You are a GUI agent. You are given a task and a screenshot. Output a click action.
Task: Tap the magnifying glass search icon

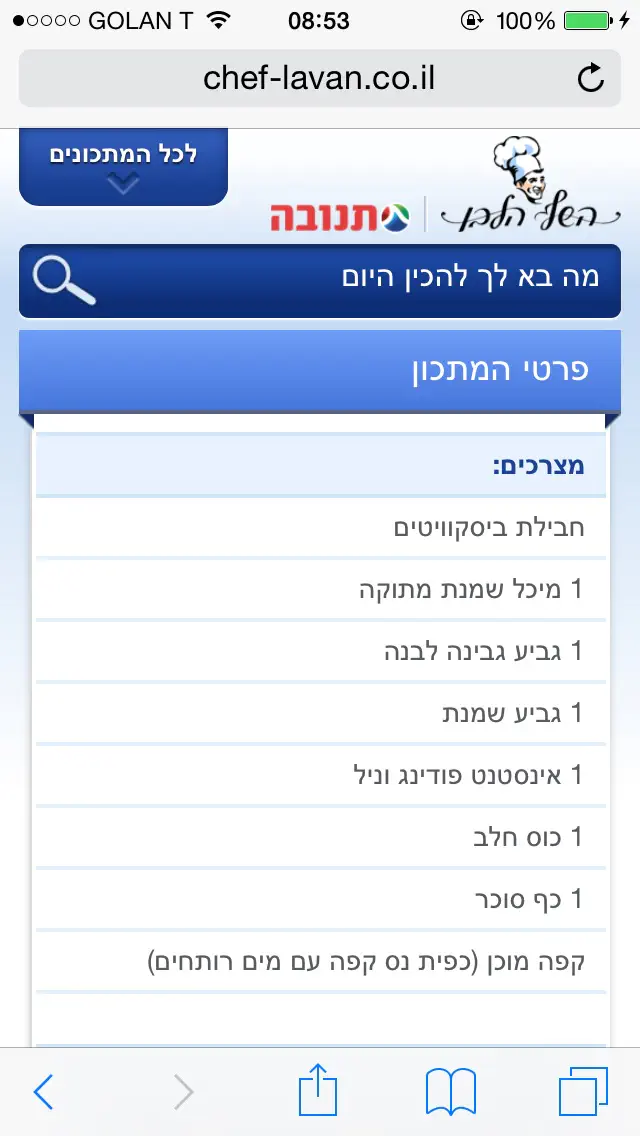click(64, 279)
